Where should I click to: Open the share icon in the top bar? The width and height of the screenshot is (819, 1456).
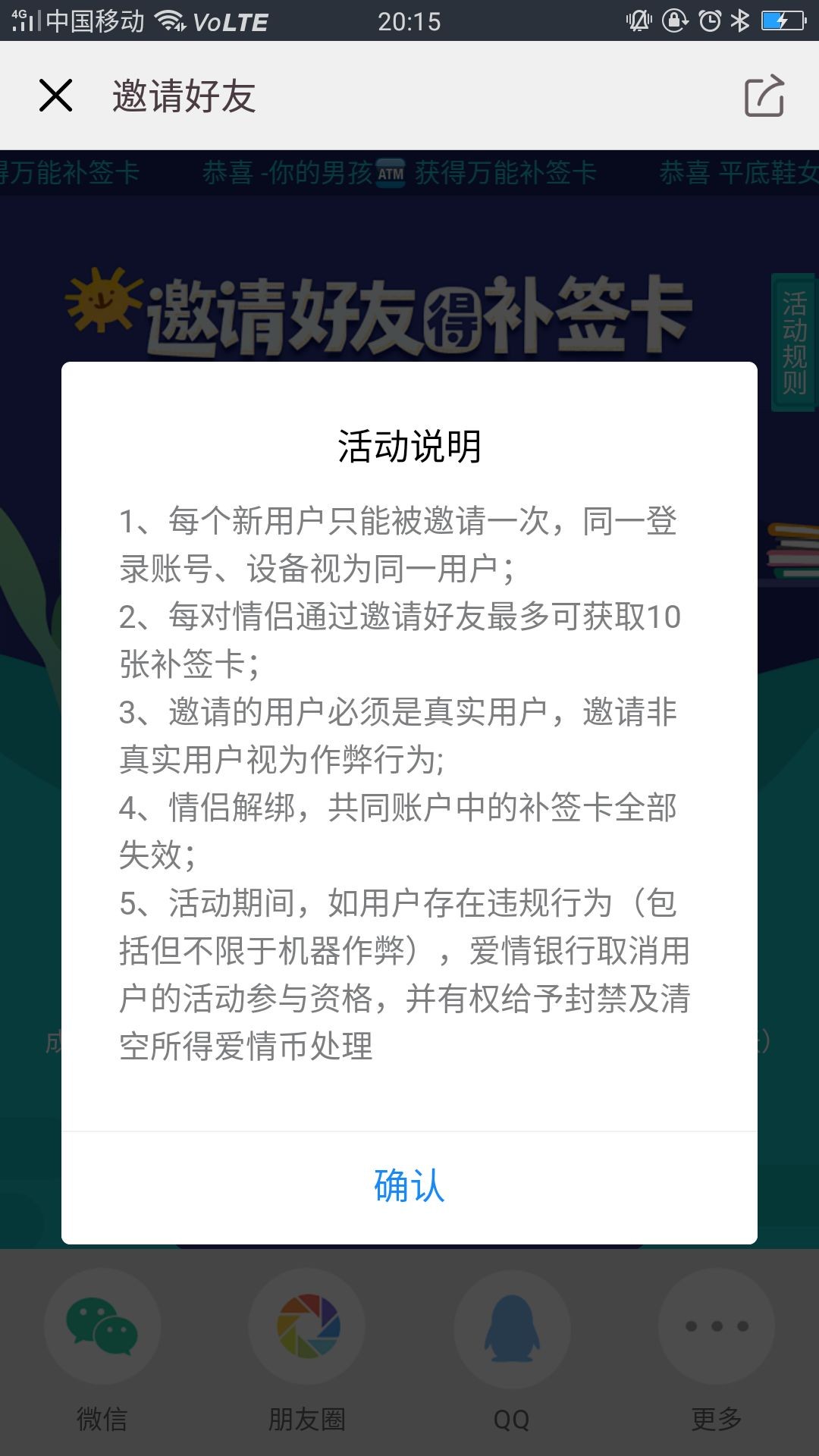pyautogui.click(x=764, y=96)
